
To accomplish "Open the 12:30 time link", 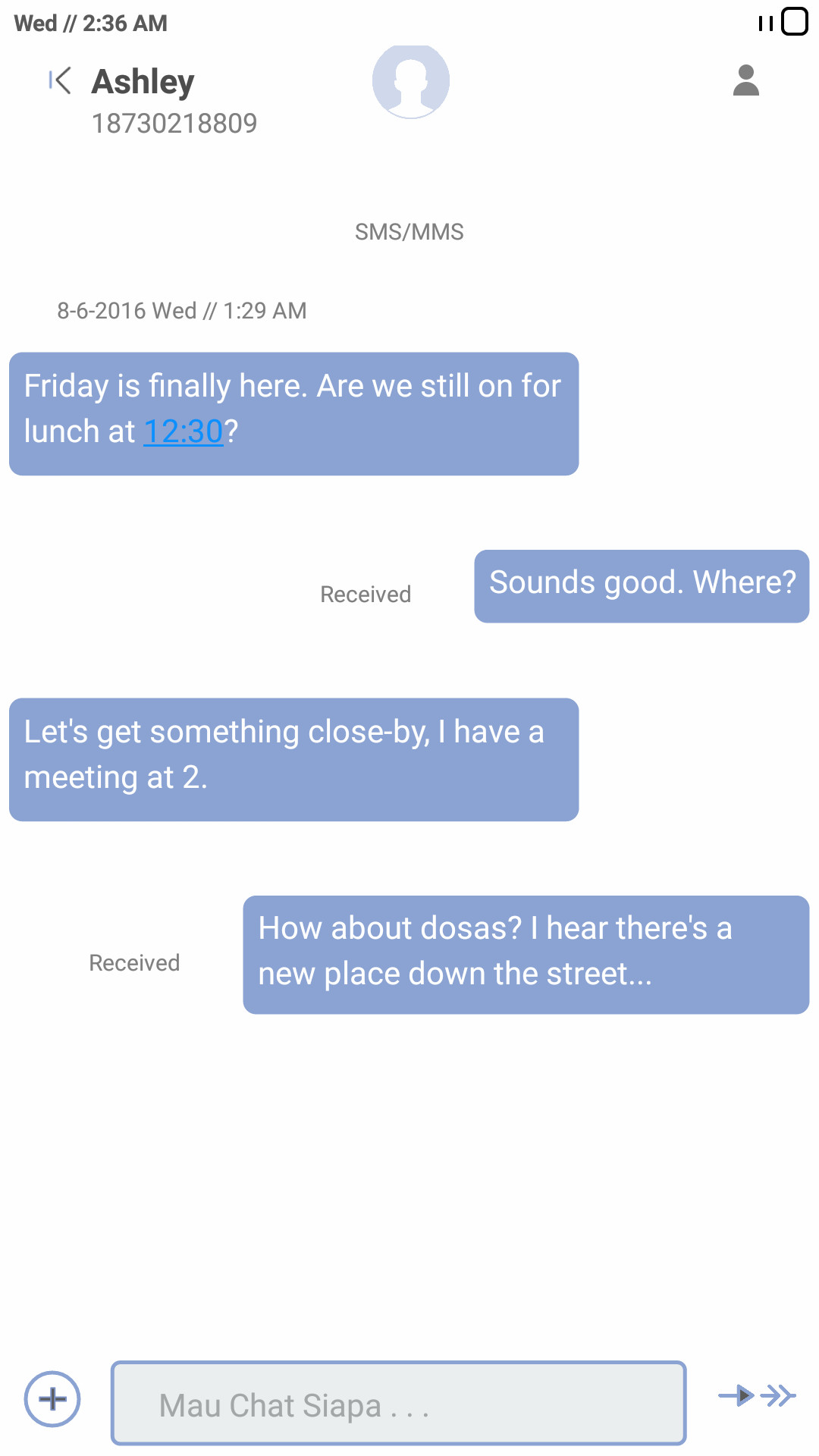I will click(183, 431).
